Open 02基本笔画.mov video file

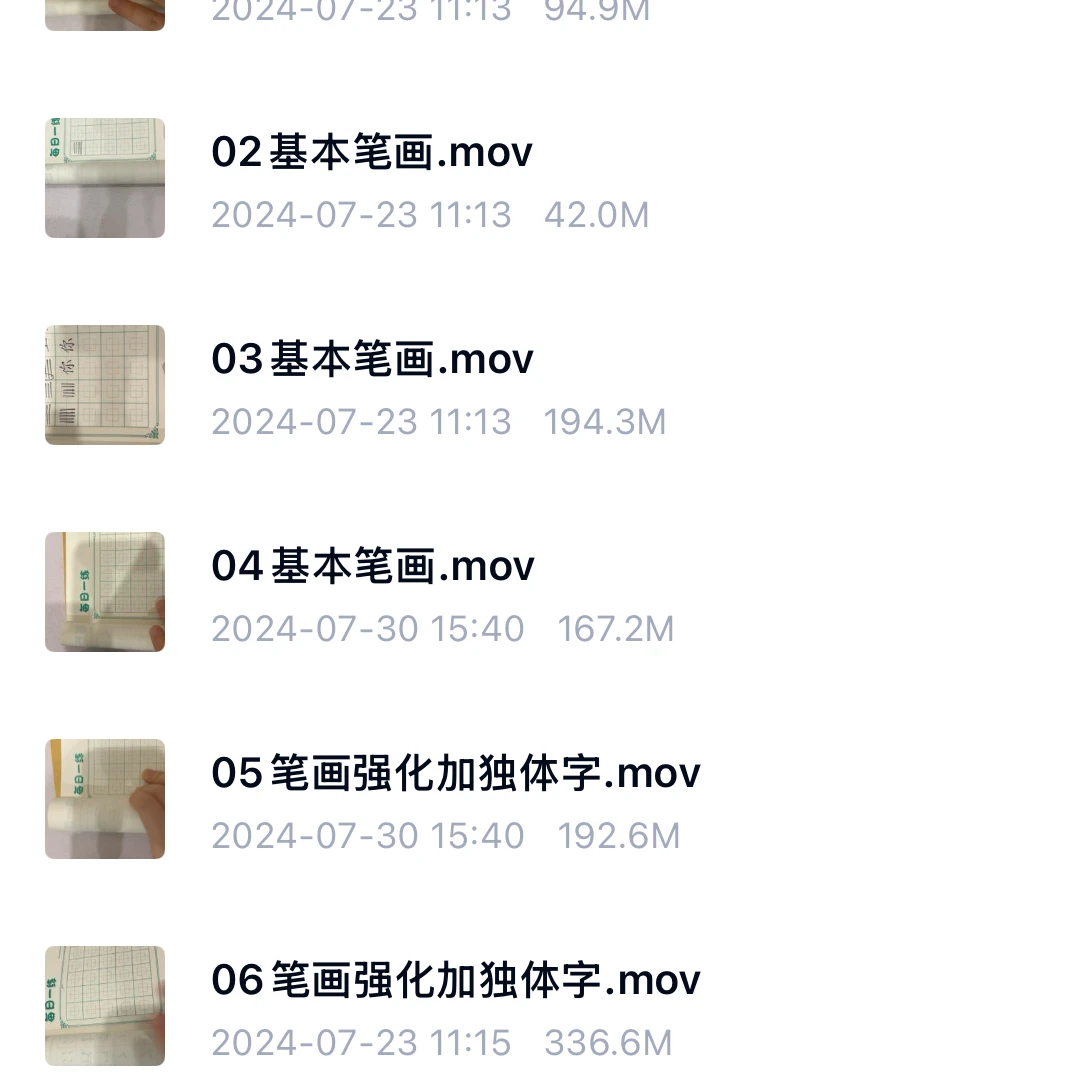[x=372, y=154]
